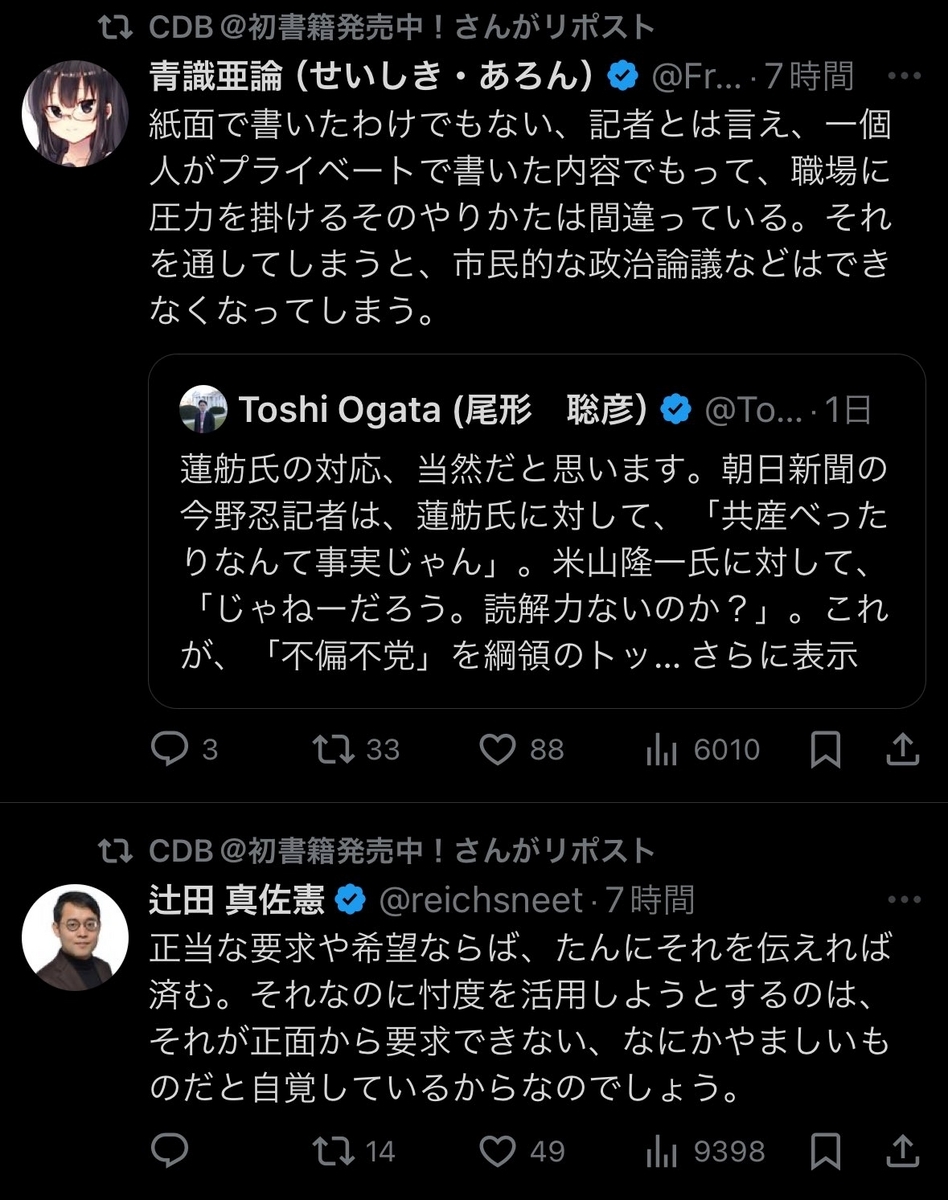Repost 辻田 真佐憲's post
The width and height of the screenshot is (948, 1200).
pyautogui.click(x=331, y=1150)
